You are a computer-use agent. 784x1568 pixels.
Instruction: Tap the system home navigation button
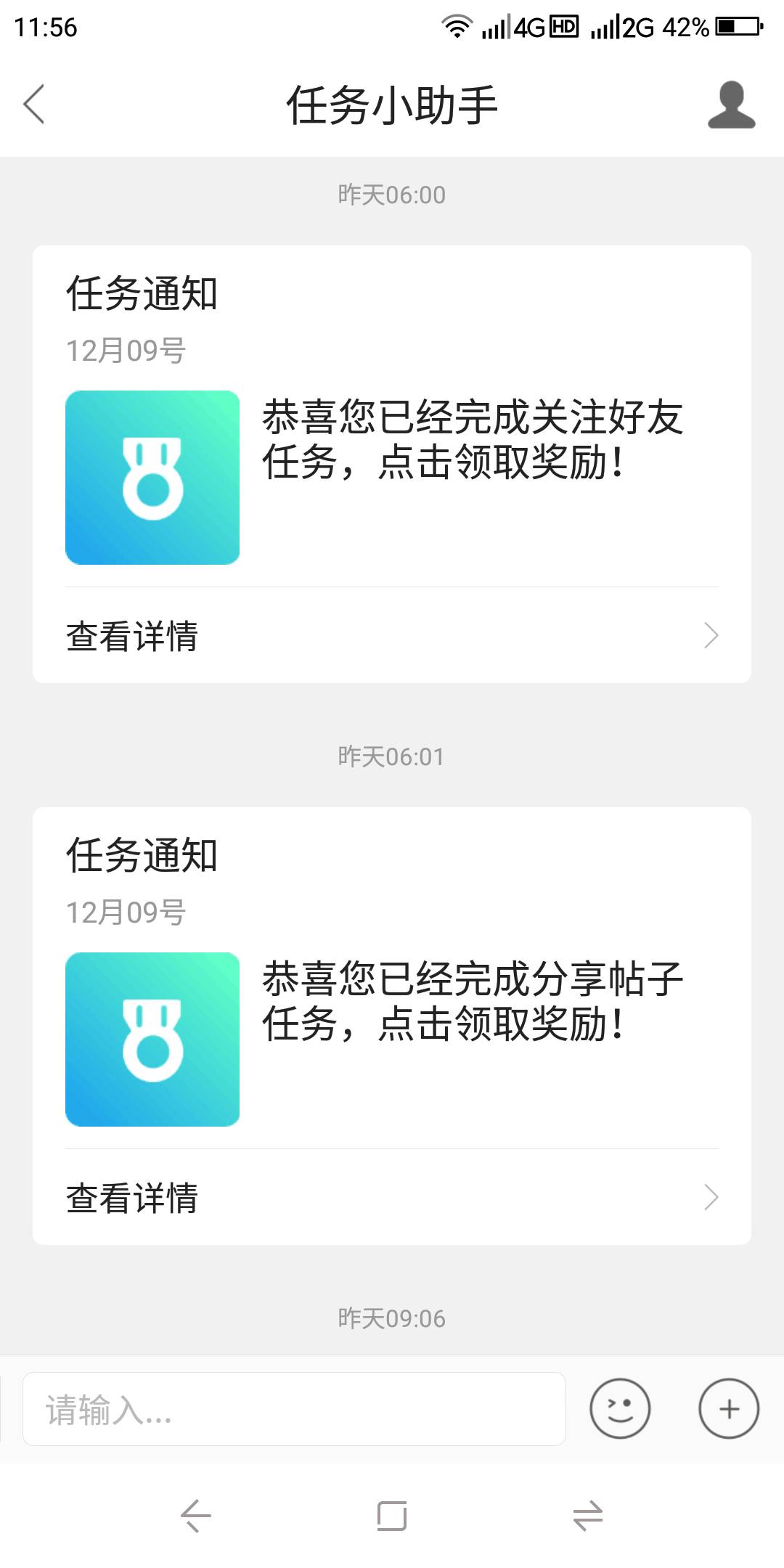tap(392, 1516)
